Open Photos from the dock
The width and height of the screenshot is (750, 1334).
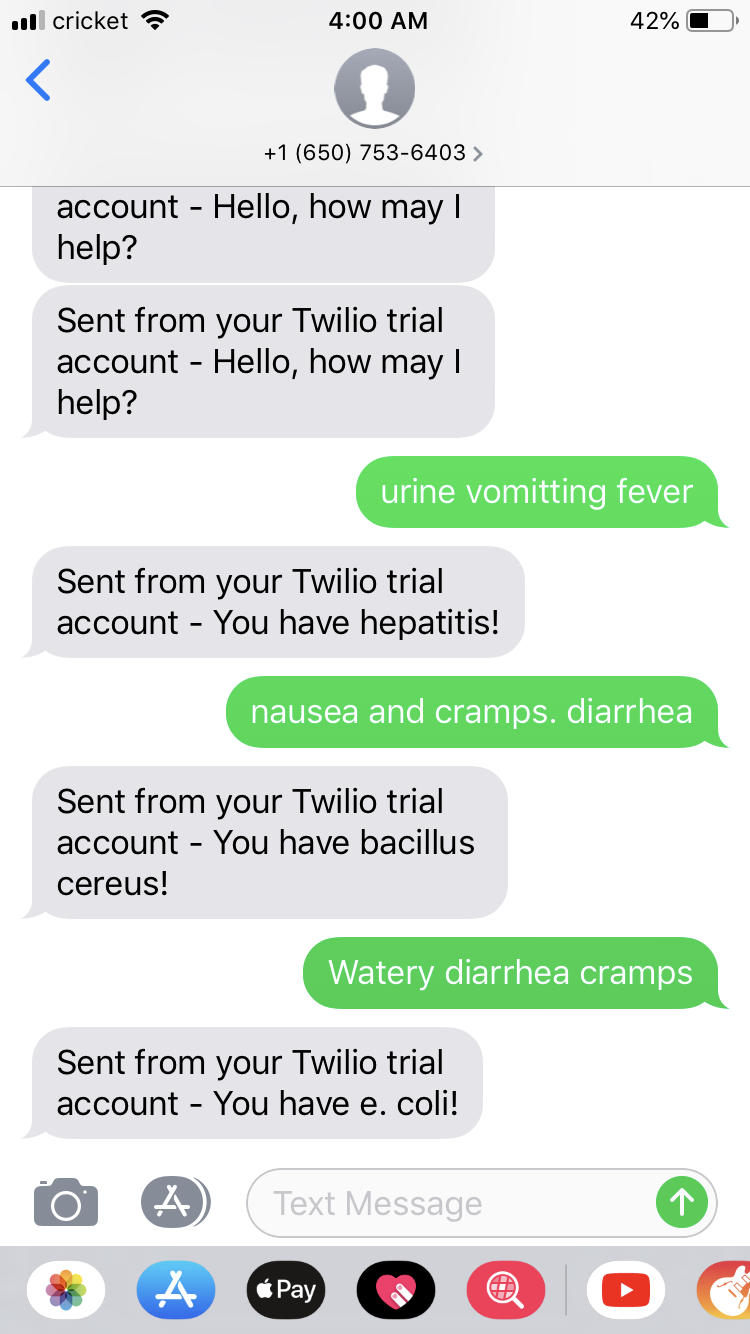tap(65, 1289)
